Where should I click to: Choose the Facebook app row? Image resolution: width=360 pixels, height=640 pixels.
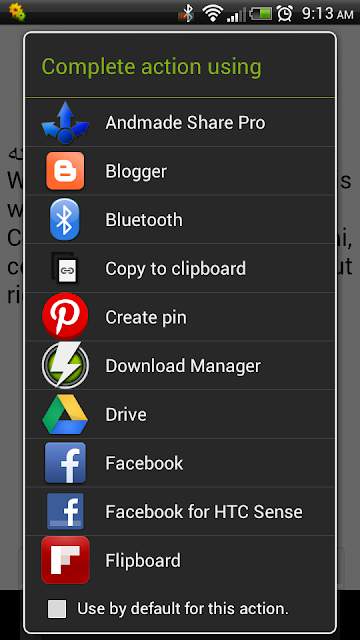[180, 463]
